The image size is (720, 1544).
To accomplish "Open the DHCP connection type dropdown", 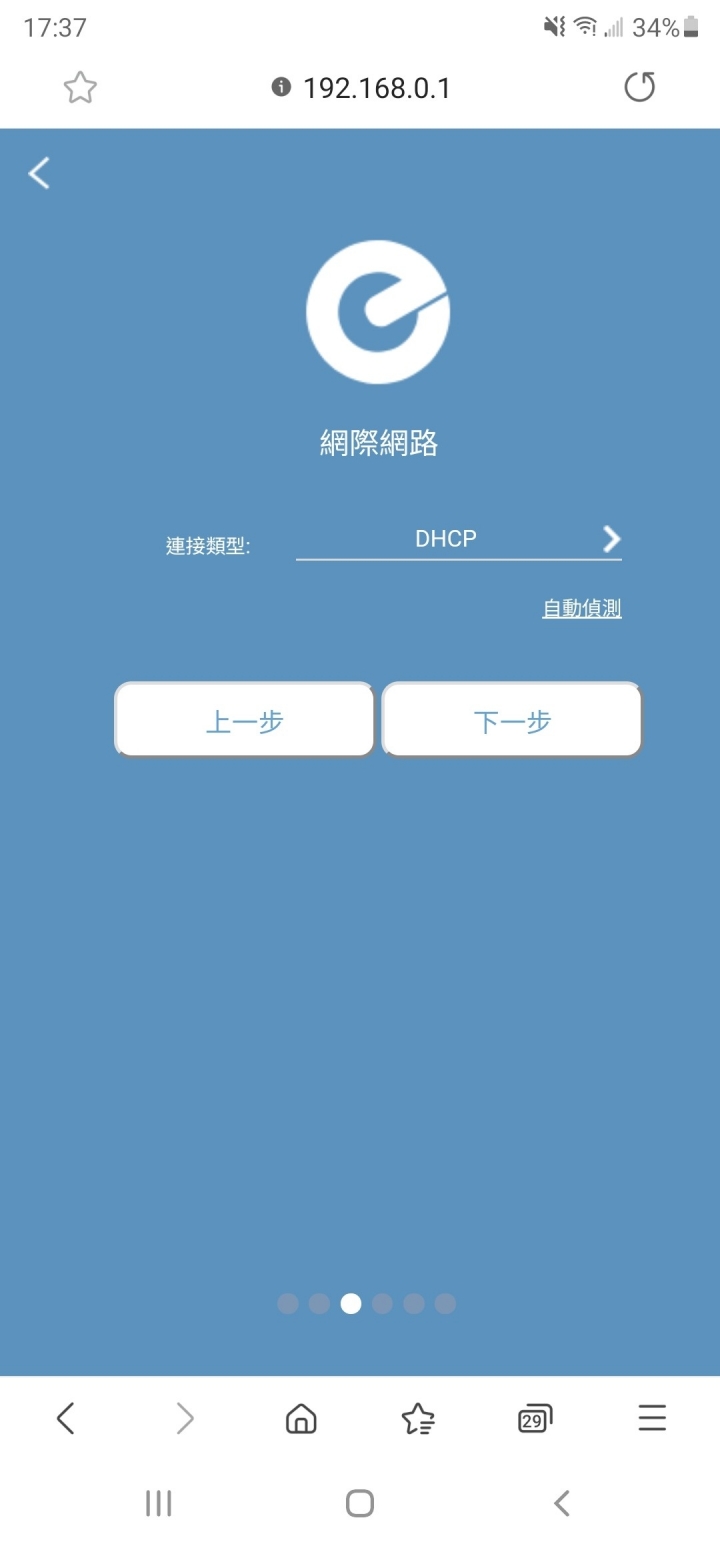I will click(x=458, y=540).
